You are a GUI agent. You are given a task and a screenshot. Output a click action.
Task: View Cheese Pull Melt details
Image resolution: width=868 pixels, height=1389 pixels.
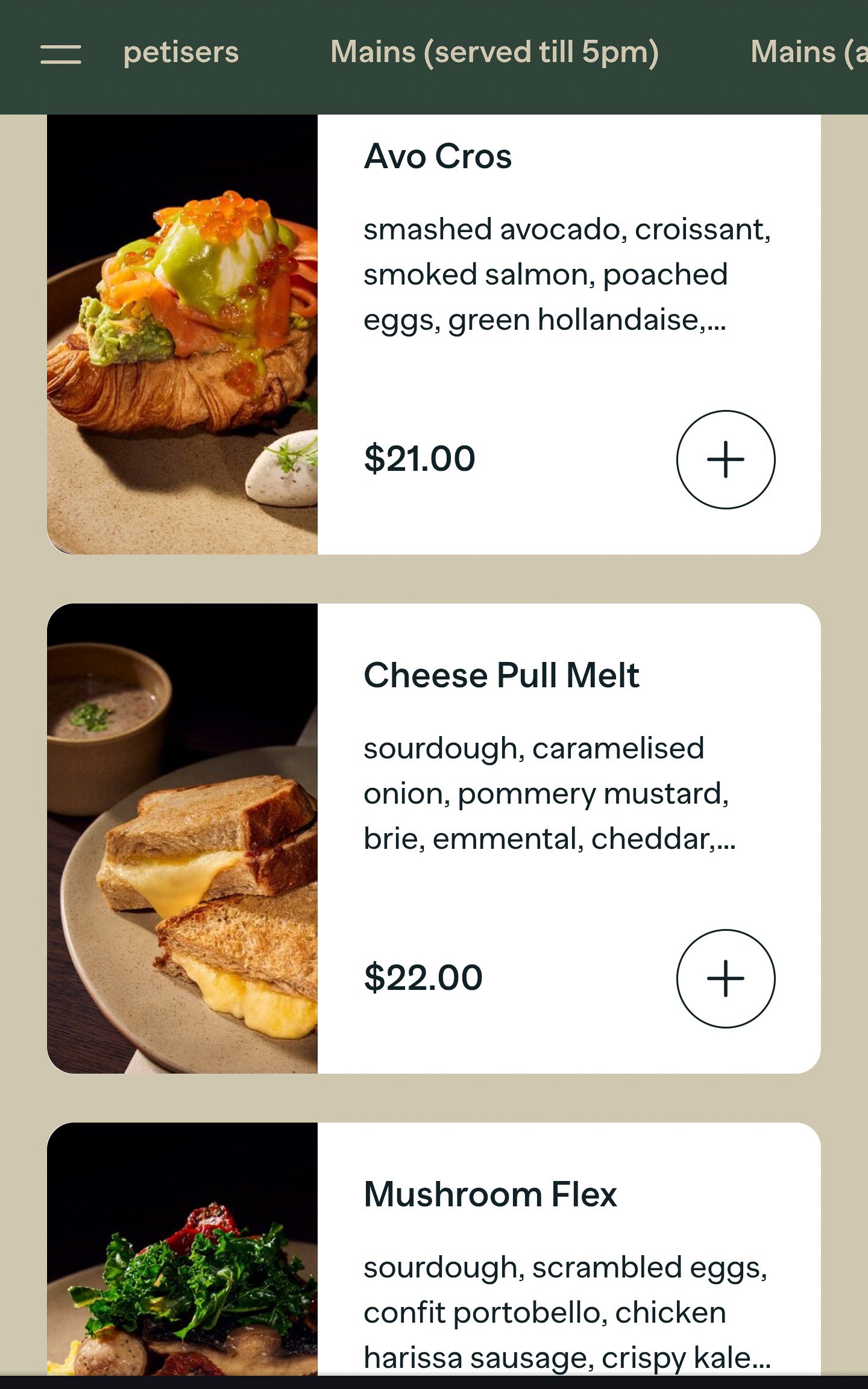coord(501,675)
